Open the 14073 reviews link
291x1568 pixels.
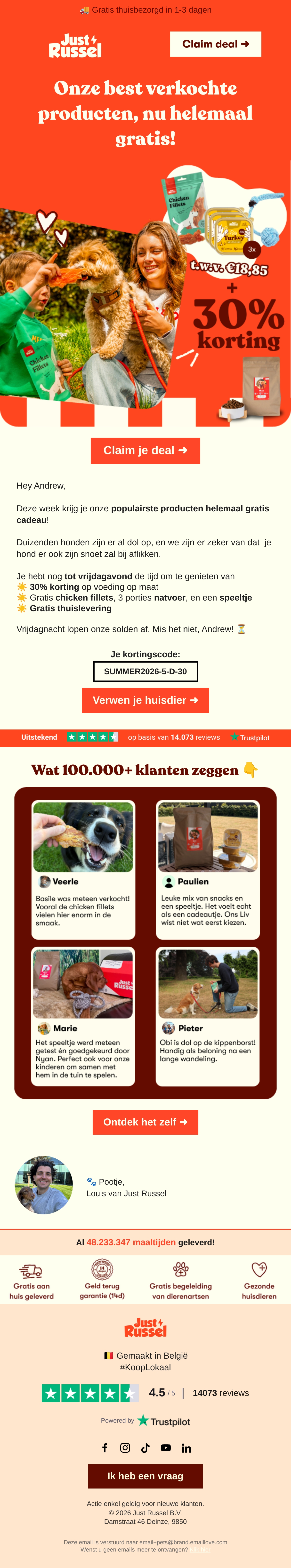tap(221, 1393)
